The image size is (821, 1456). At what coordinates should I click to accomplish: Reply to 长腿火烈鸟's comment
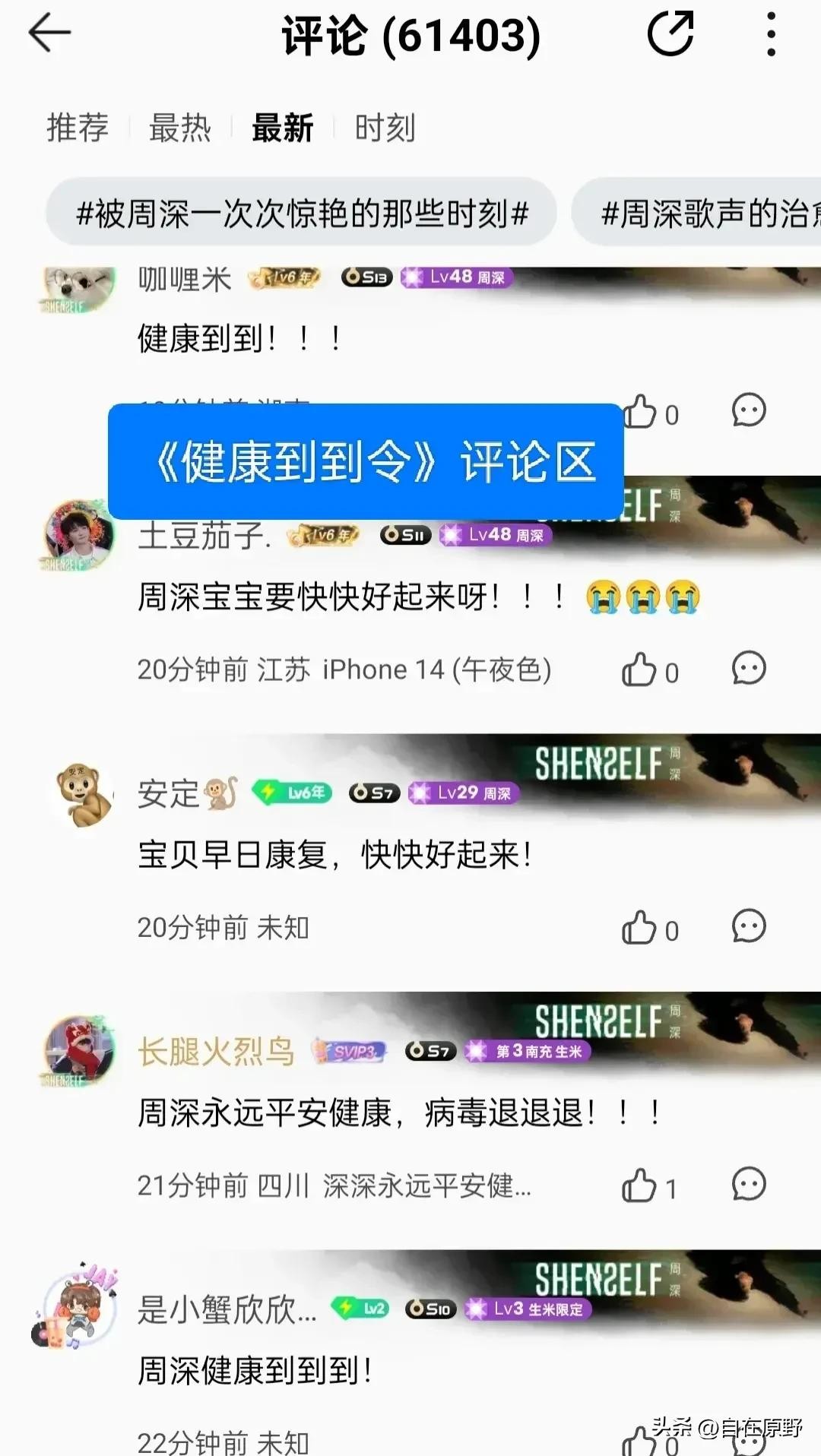pos(748,1184)
